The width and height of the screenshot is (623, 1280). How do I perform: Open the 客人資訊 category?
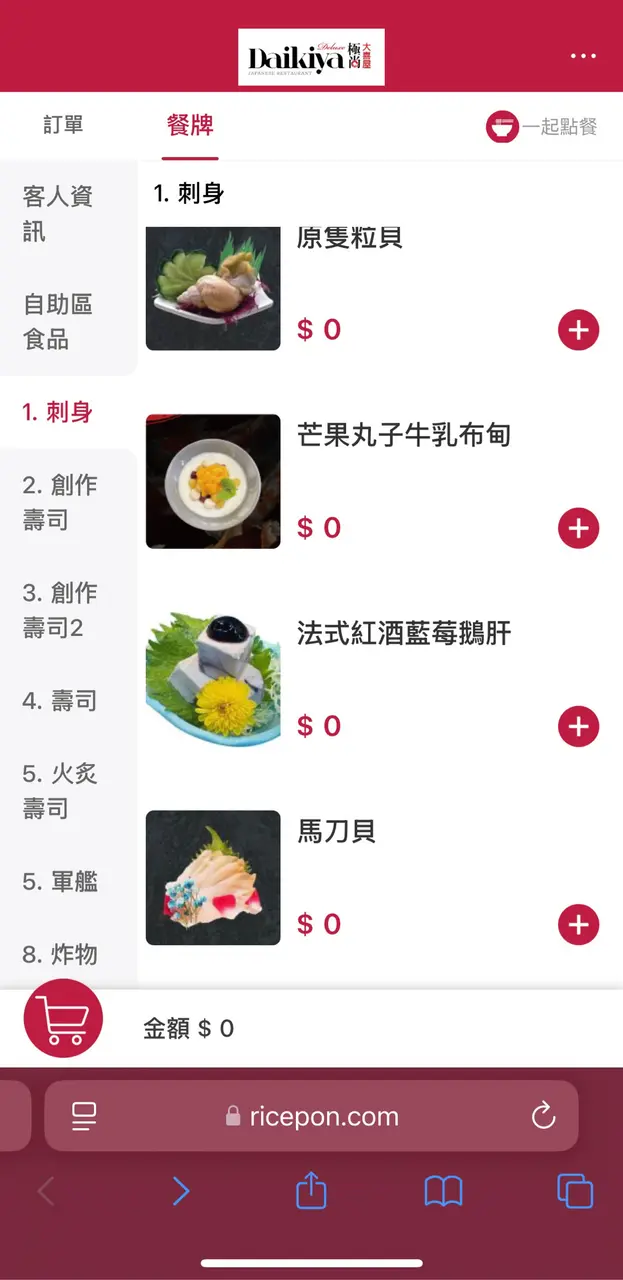pos(58,214)
